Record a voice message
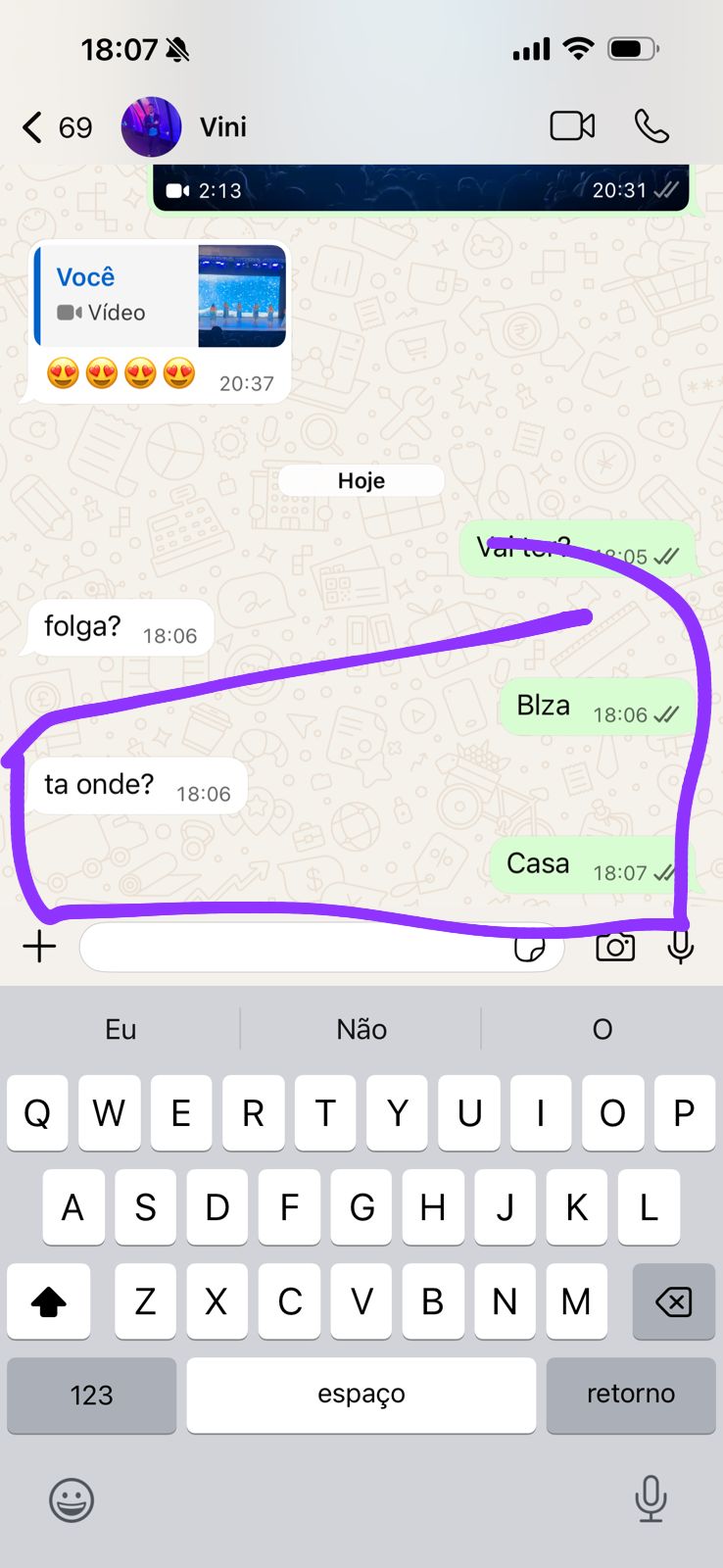The height and width of the screenshot is (1568, 723). point(680,947)
